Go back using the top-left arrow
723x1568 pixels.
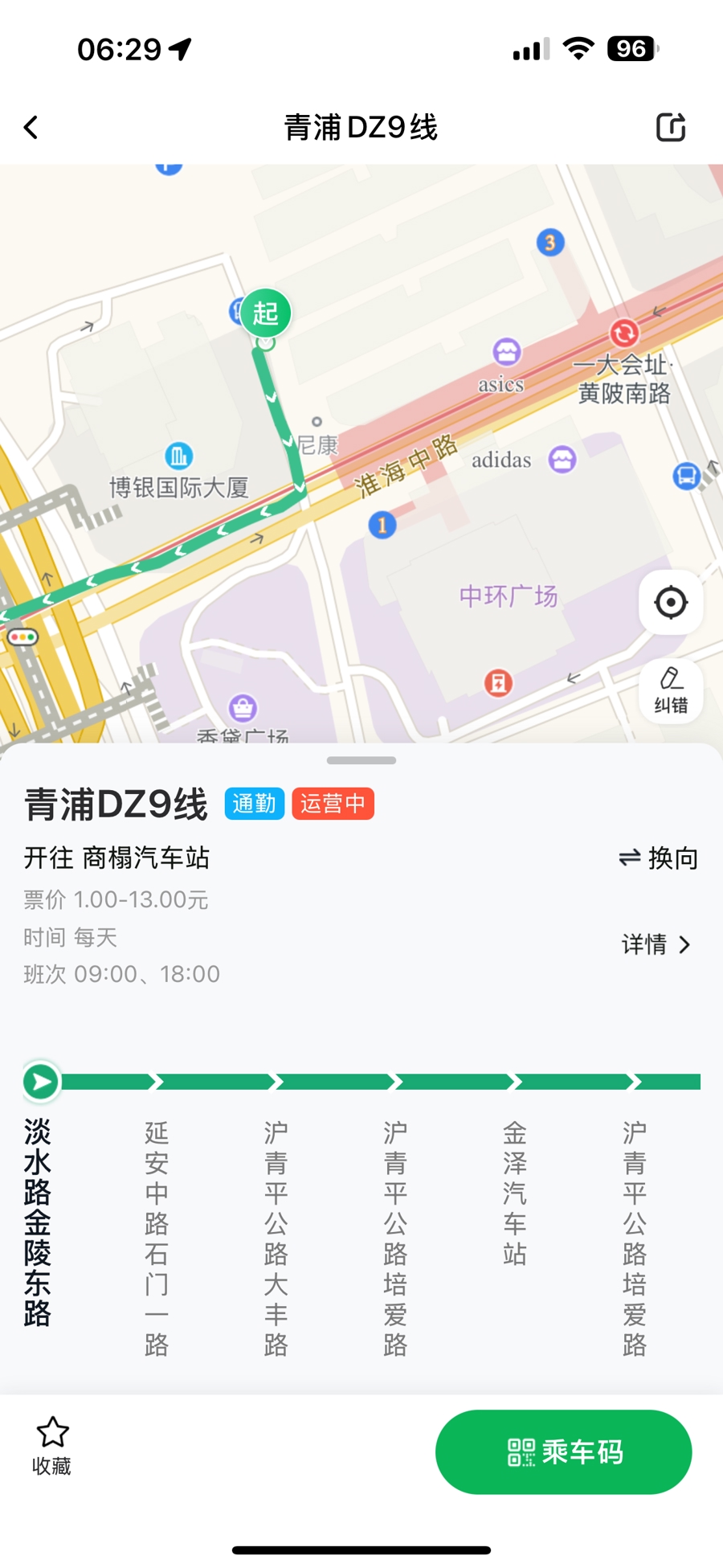pyautogui.click(x=31, y=127)
